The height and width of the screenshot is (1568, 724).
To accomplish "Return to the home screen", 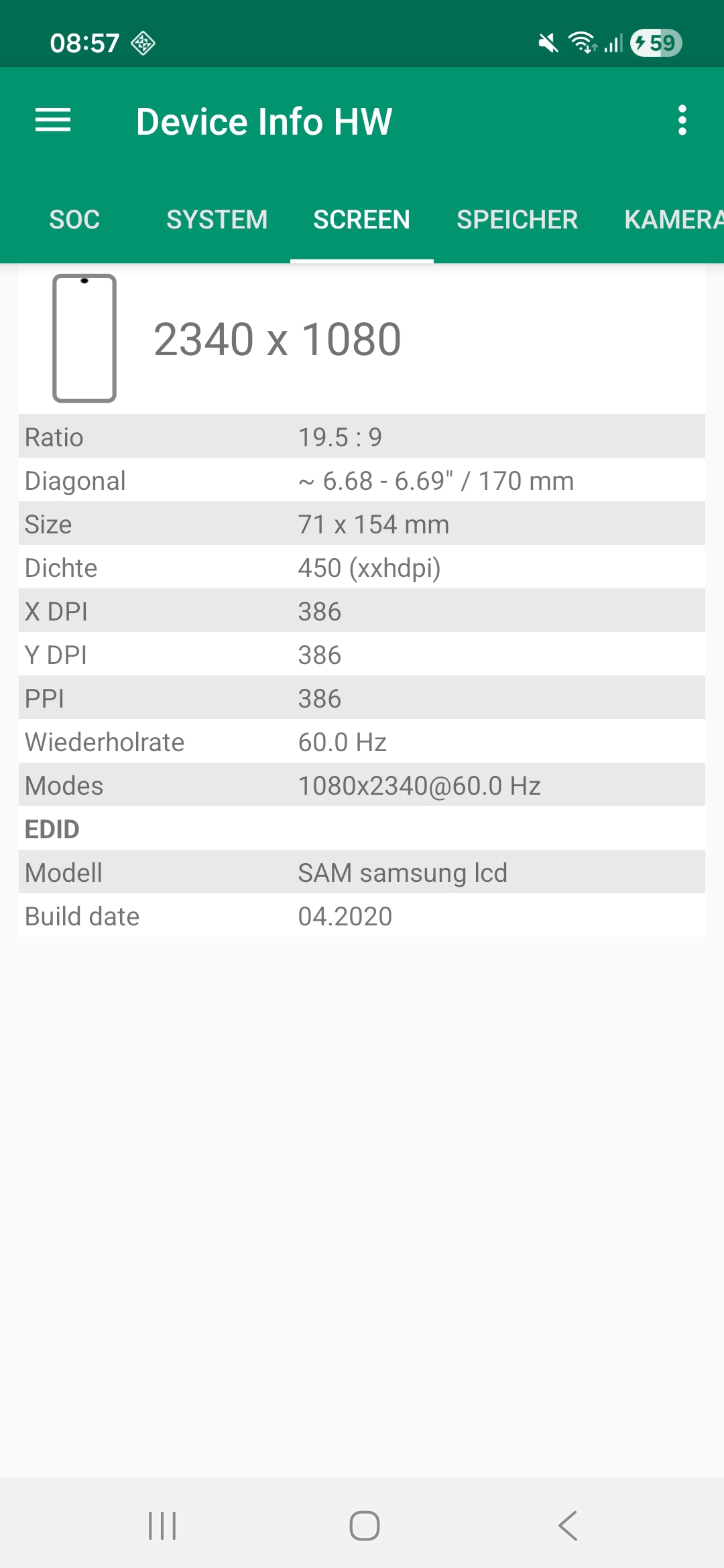I will [x=364, y=1526].
